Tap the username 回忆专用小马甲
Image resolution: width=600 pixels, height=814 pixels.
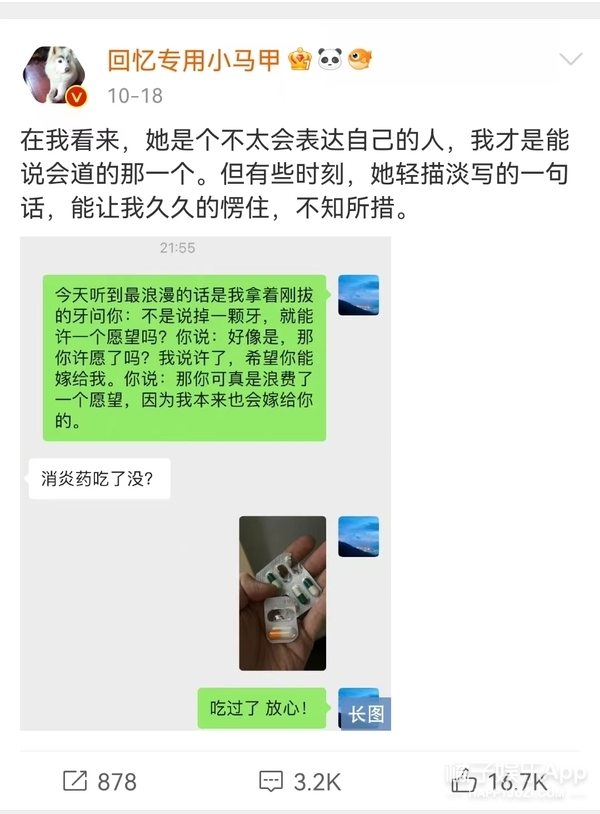(194, 60)
